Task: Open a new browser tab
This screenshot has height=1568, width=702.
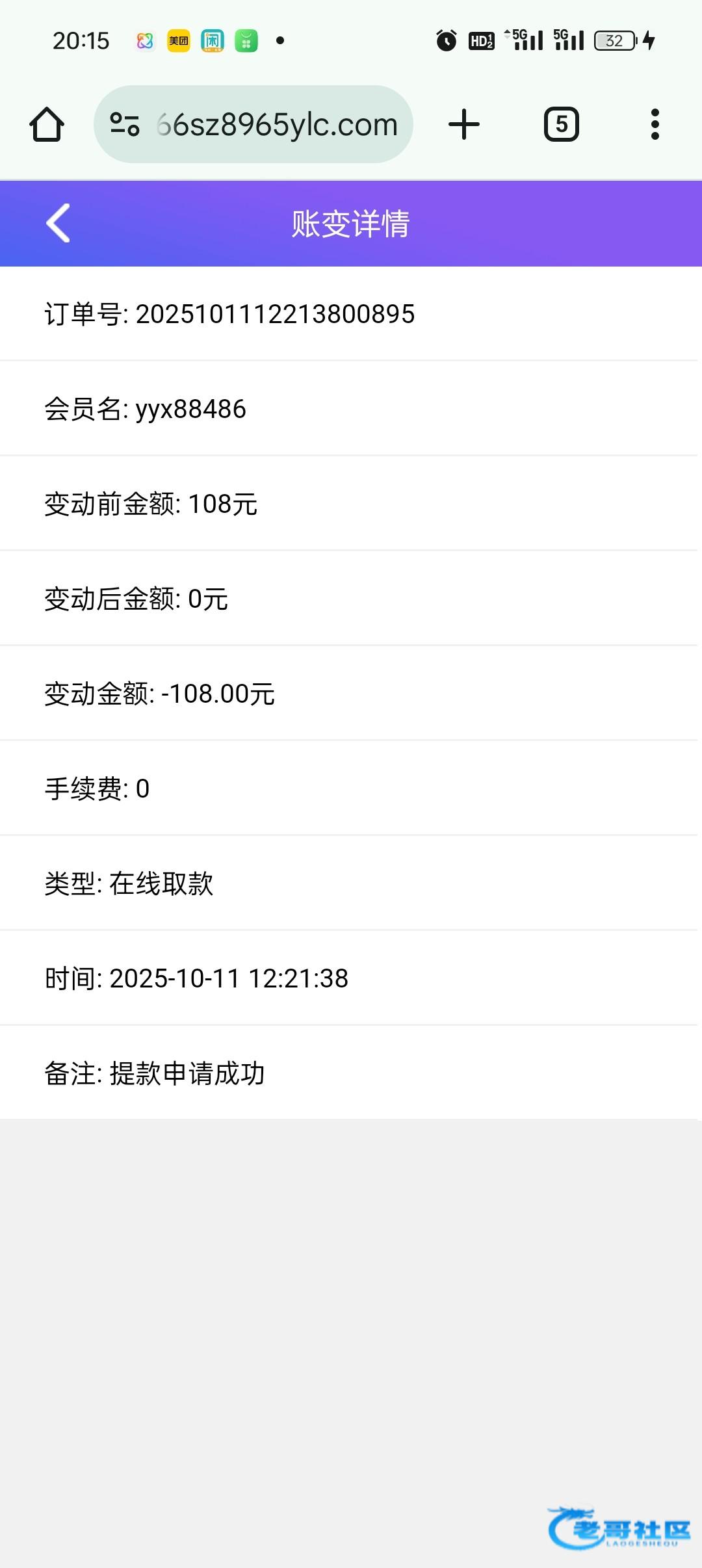Action: click(464, 124)
